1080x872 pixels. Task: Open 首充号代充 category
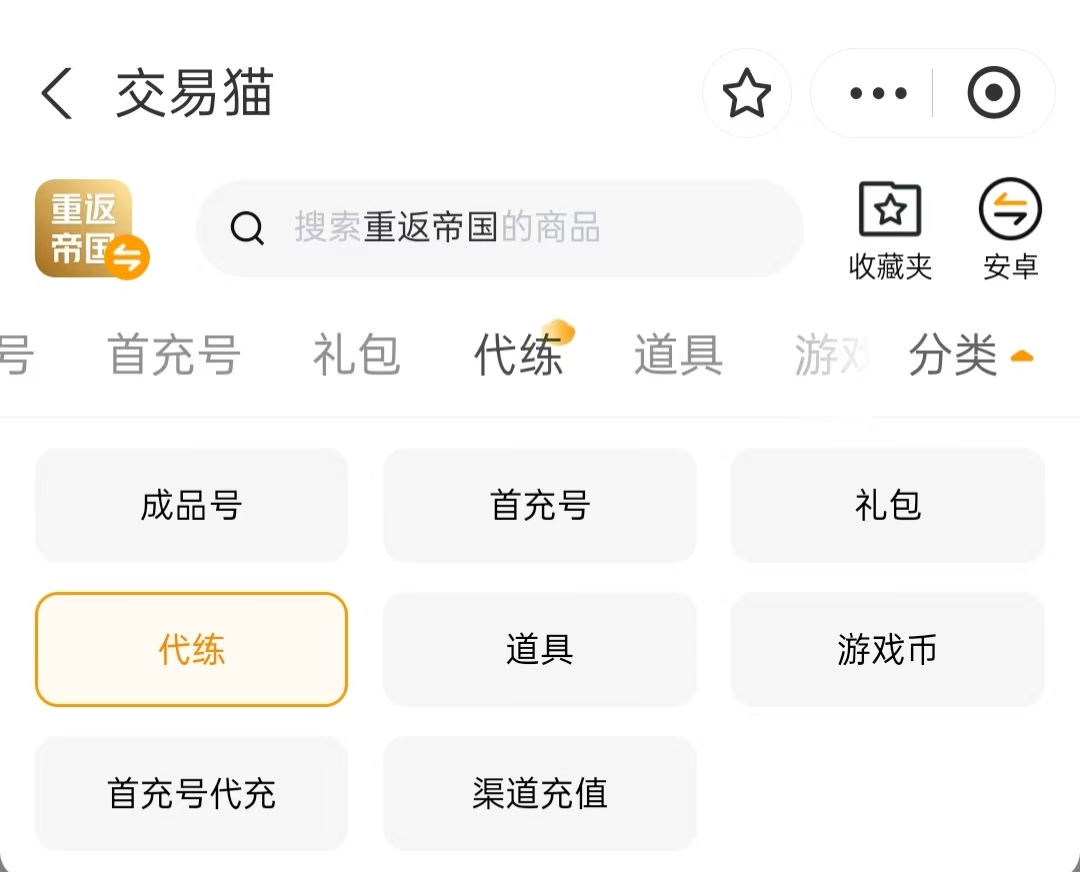[x=191, y=794]
